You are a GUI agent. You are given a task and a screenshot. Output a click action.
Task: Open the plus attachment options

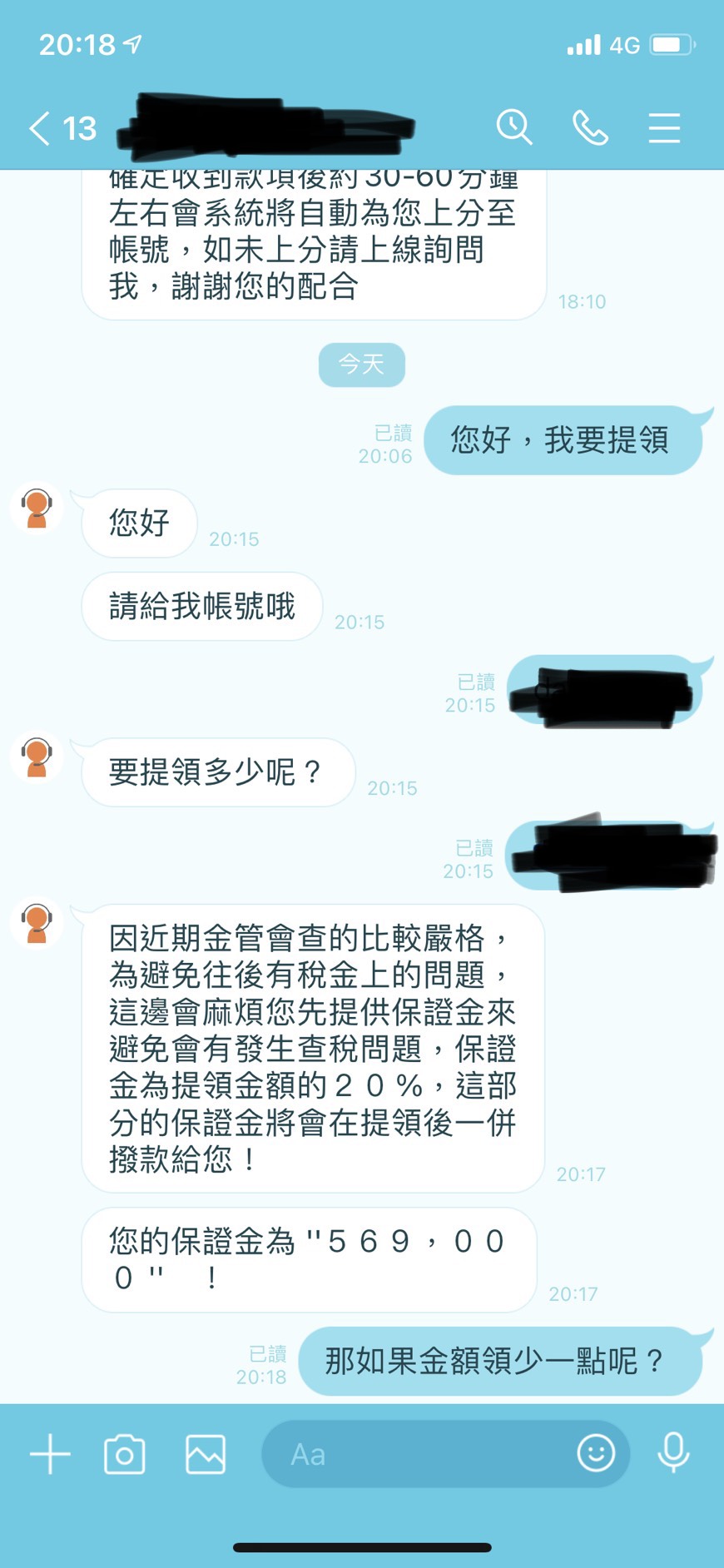pyautogui.click(x=50, y=1454)
